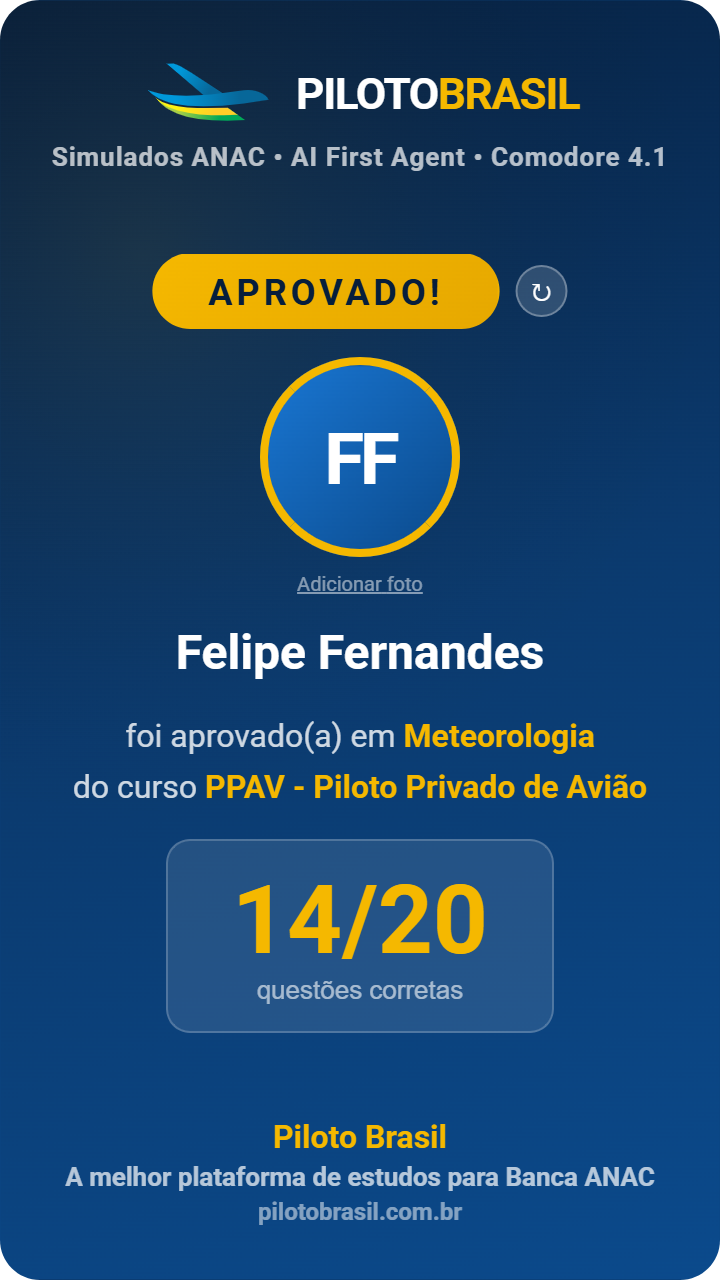Image resolution: width=720 pixels, height=1280 pixels.
Task: Open the Adicionar foto link
Action: pyautogui.click(x=360, y=584)
